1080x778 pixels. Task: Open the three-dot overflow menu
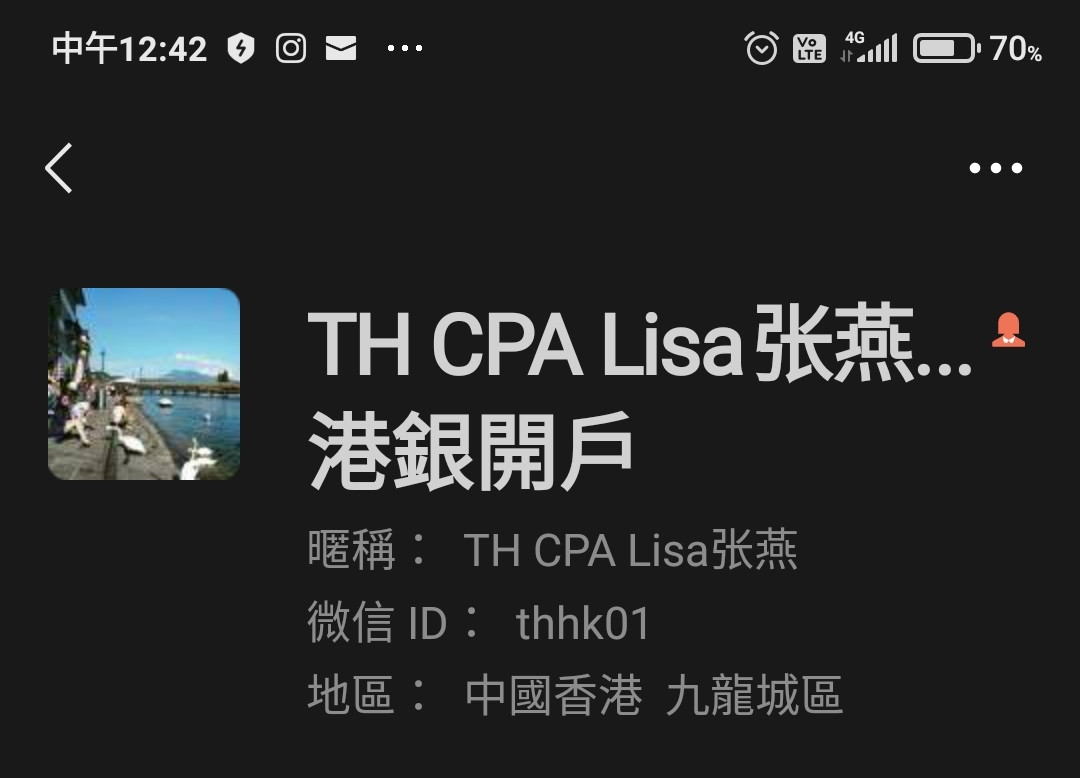[x=995, y=168]
